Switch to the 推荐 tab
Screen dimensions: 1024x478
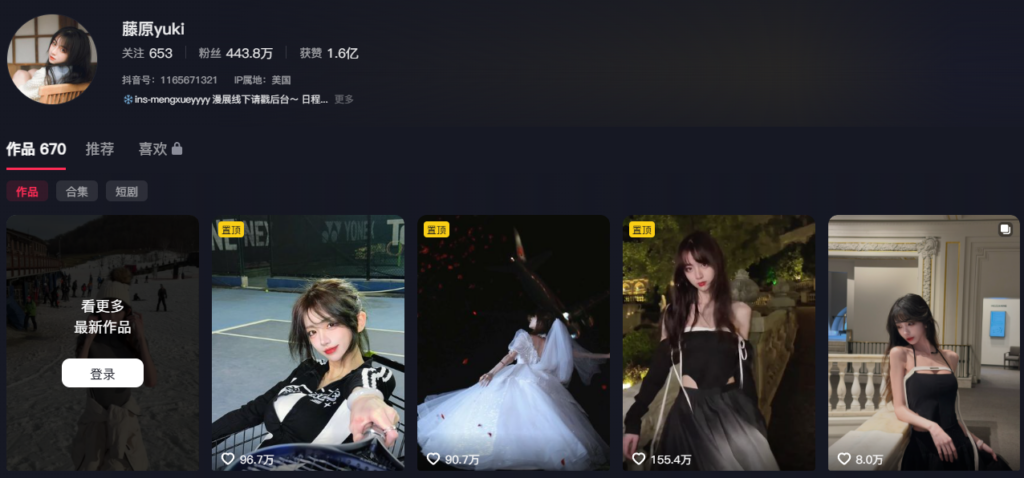pos(100,149)
